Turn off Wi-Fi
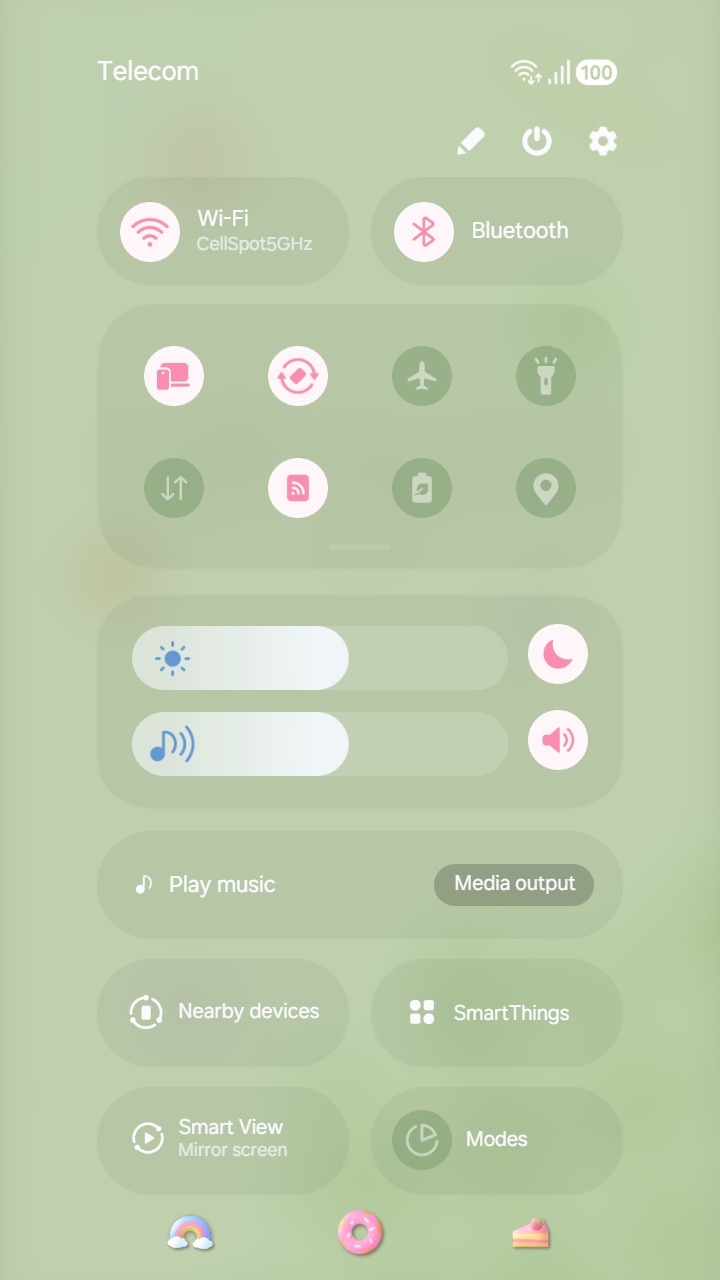 150,231
